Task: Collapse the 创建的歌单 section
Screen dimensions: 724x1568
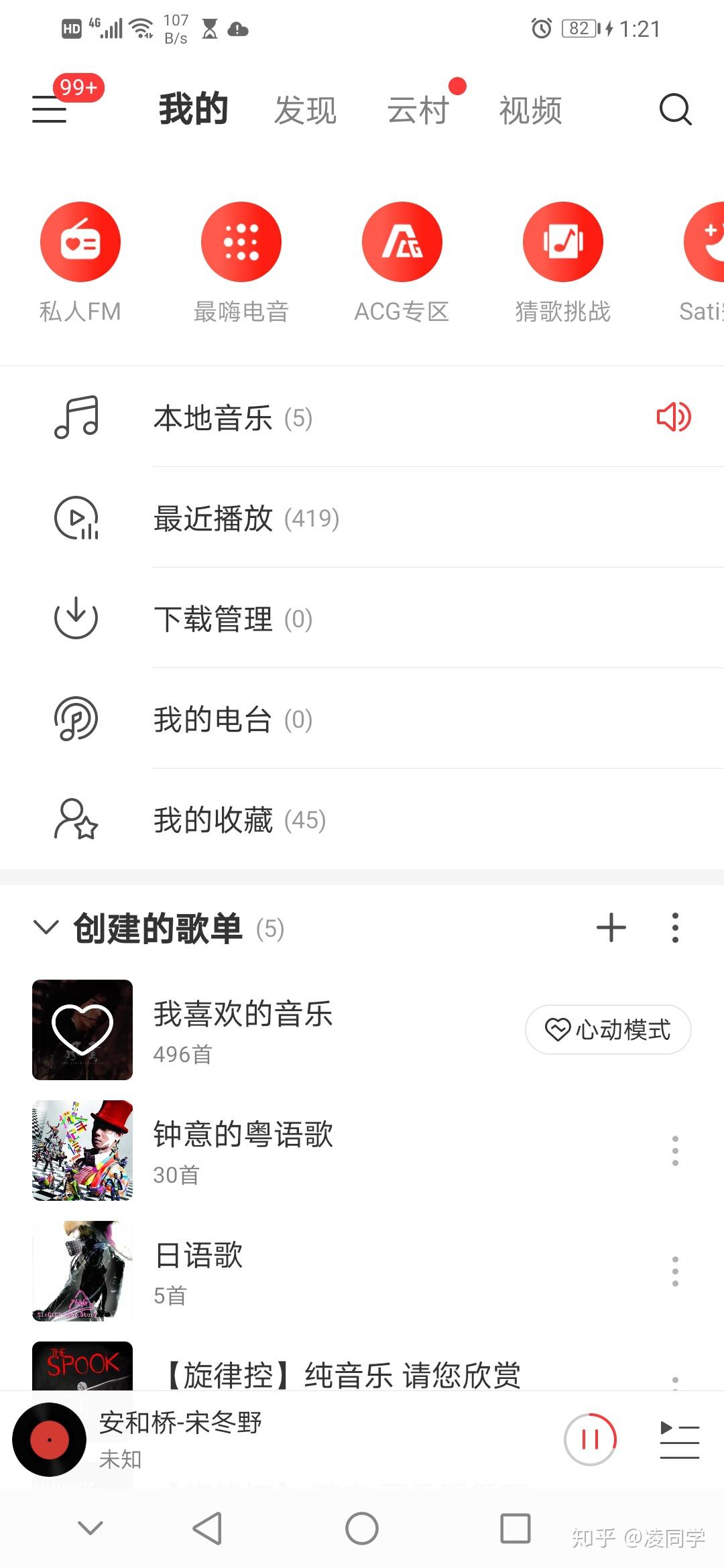Action: tap(46, 928)
